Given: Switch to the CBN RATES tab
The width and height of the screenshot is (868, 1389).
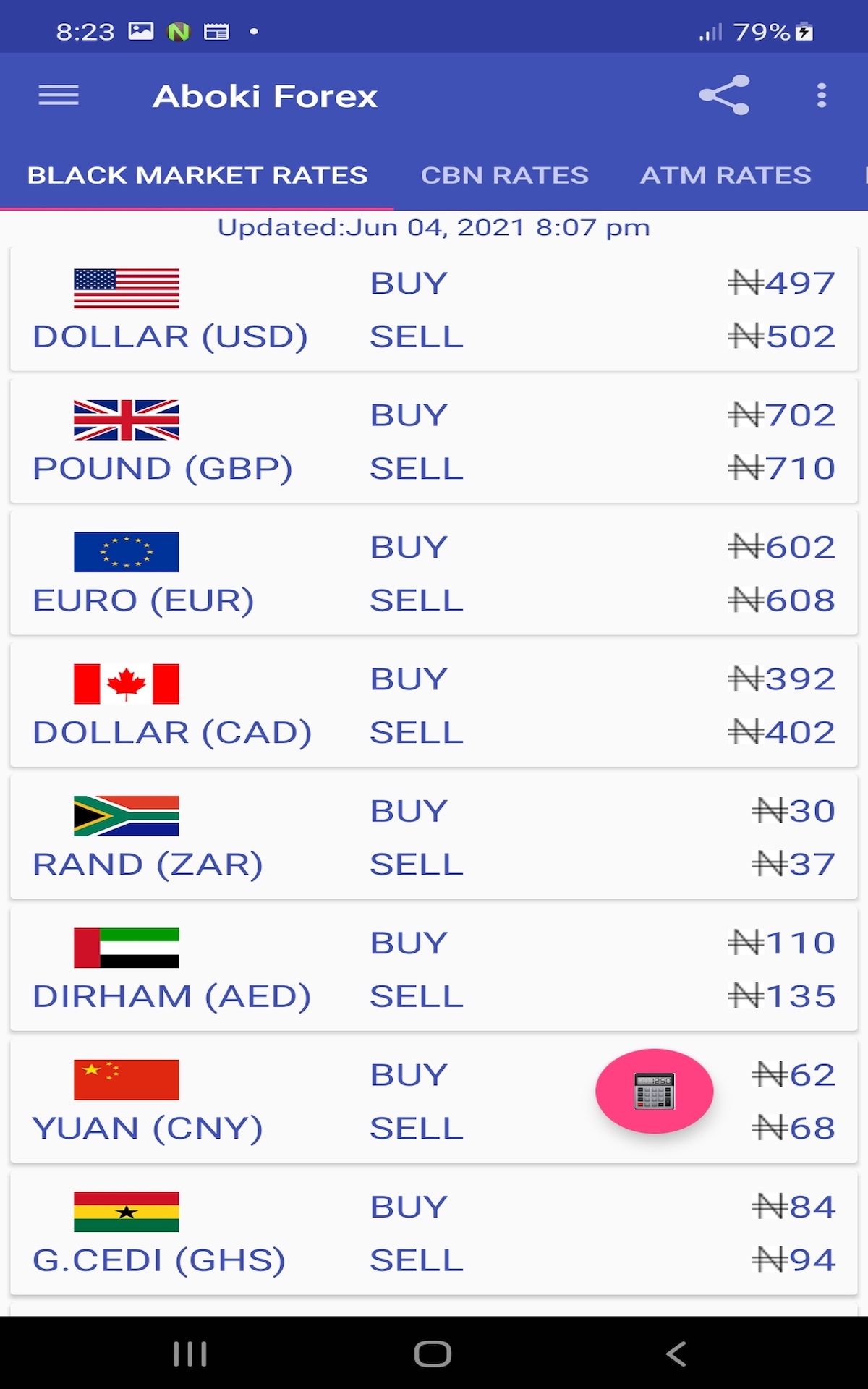Looking at the screenshot, I should pos(506,174).
